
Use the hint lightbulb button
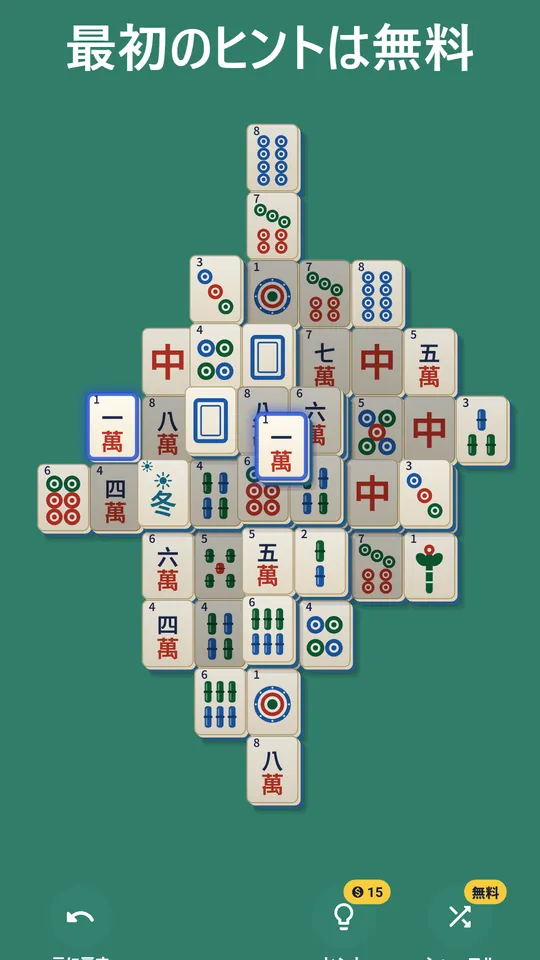coord(343,917)
